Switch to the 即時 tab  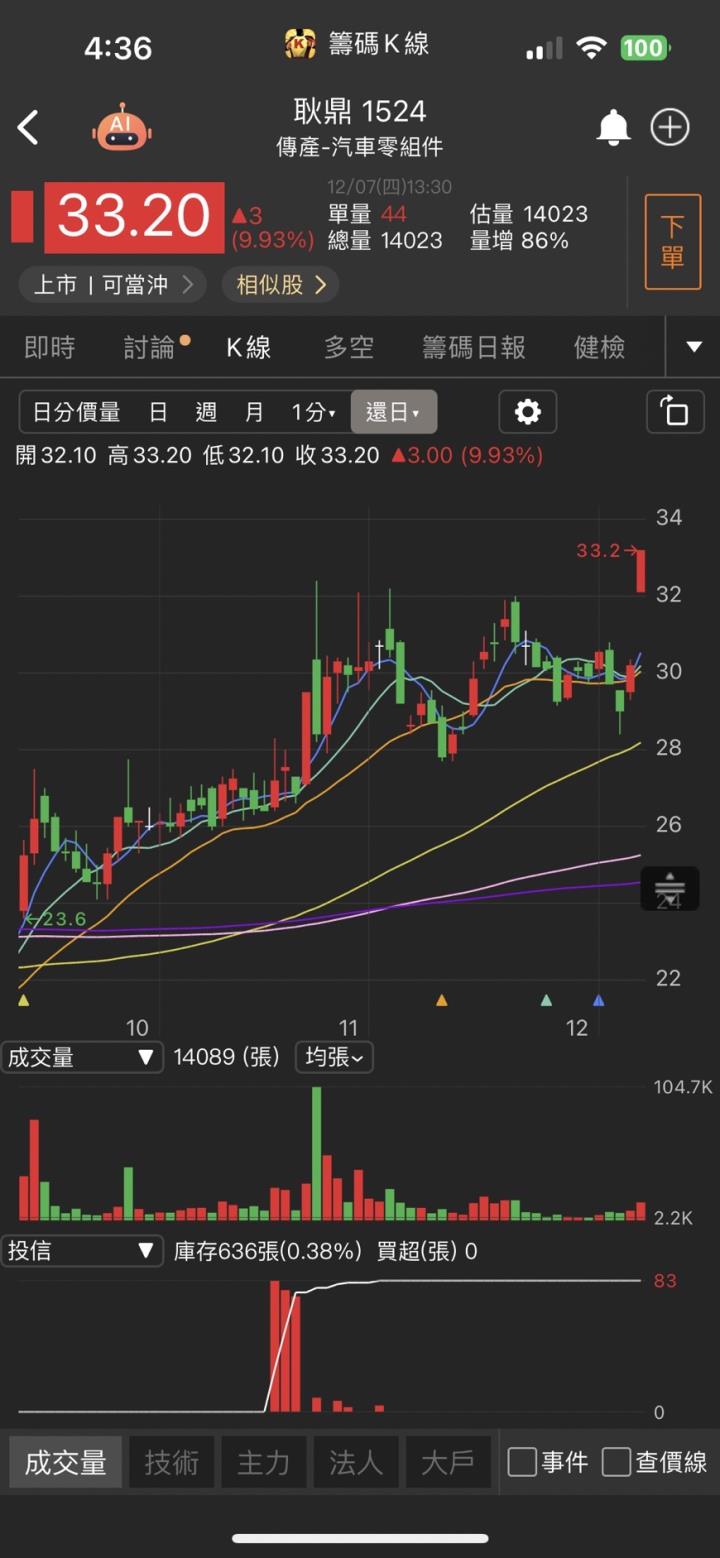coord(50,347)
